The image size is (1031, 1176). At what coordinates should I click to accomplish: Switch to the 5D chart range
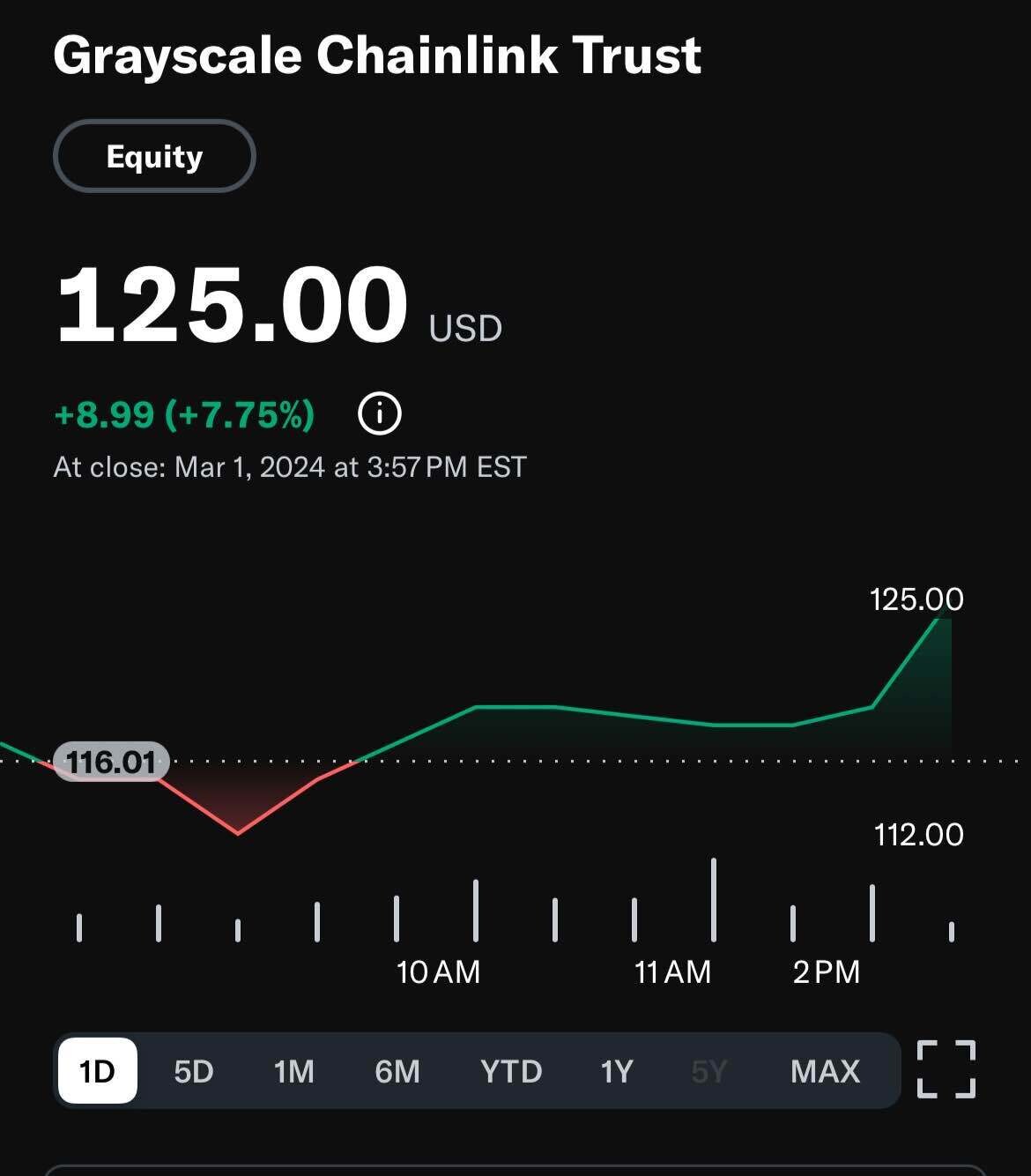[194, 1071]
